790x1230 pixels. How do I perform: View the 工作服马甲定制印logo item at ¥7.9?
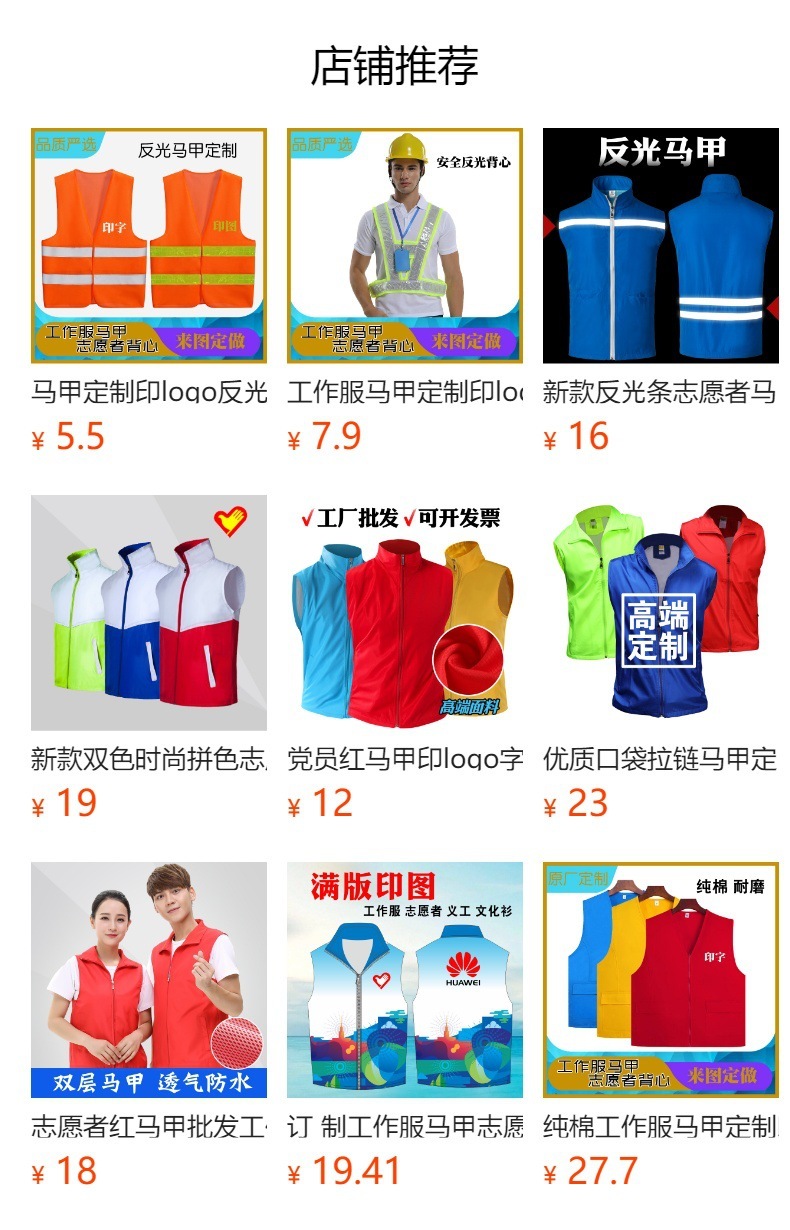tap(405, 246)
